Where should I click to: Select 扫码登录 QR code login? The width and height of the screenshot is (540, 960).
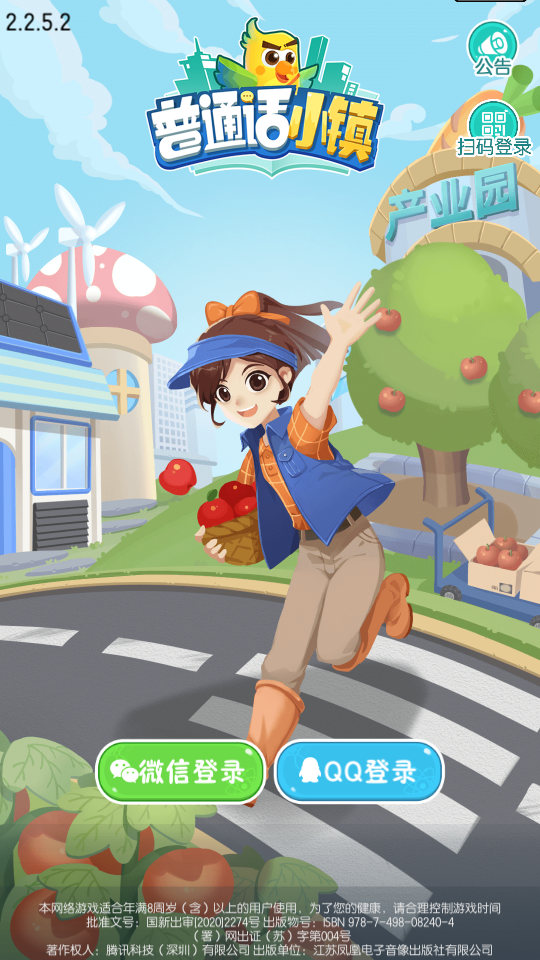click(493, 129)
